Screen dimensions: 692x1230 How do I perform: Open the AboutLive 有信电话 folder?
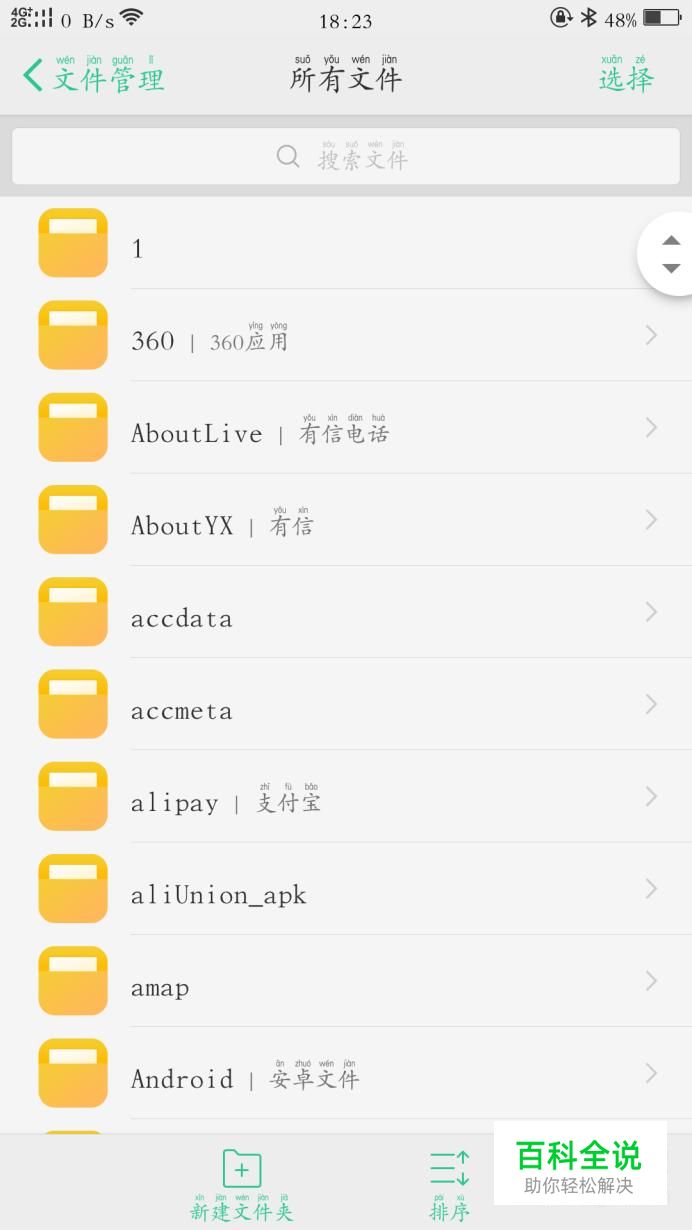[x=346, y=427]
